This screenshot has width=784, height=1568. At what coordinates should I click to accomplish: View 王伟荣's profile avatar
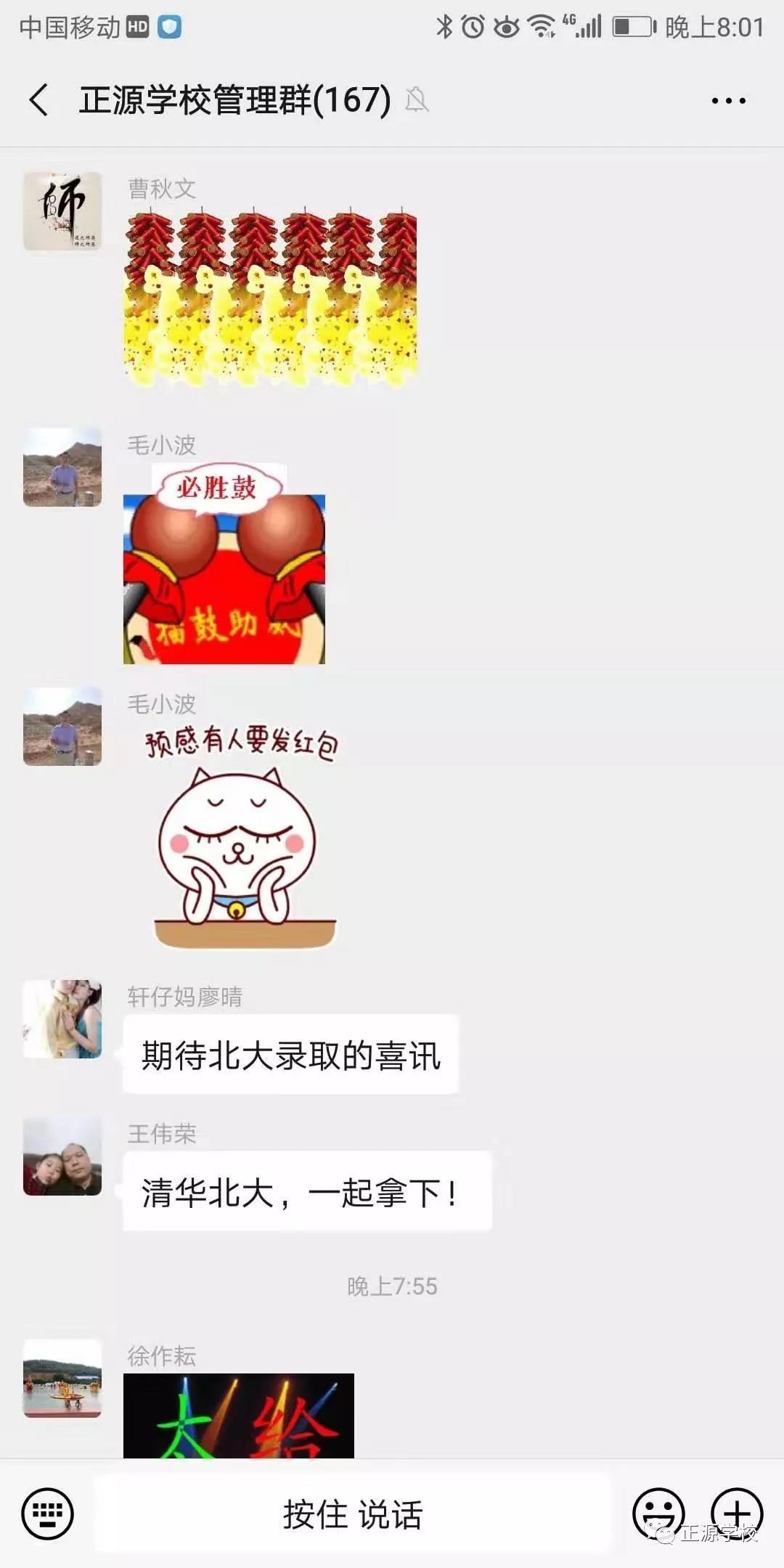[62, 1156]
